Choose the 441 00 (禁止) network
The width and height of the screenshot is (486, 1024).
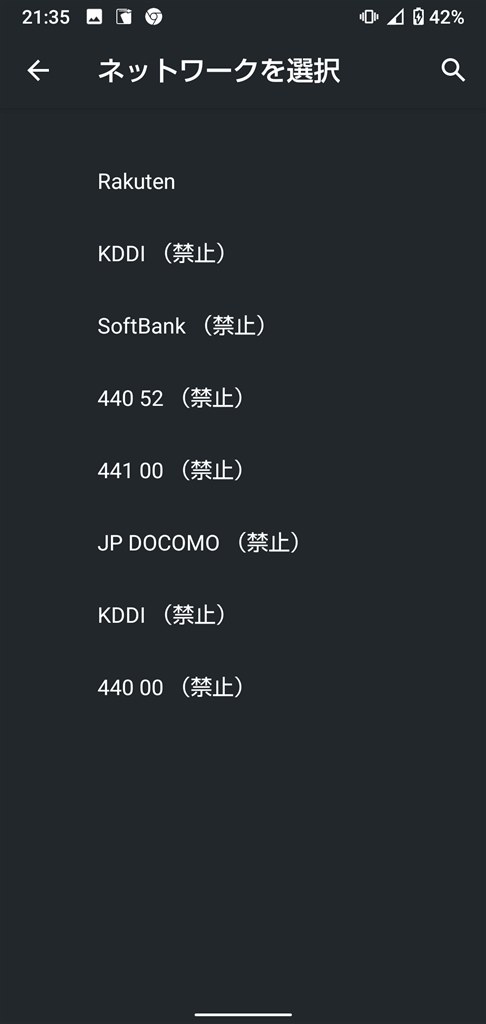pyautogui.click(x=243, y=470)
